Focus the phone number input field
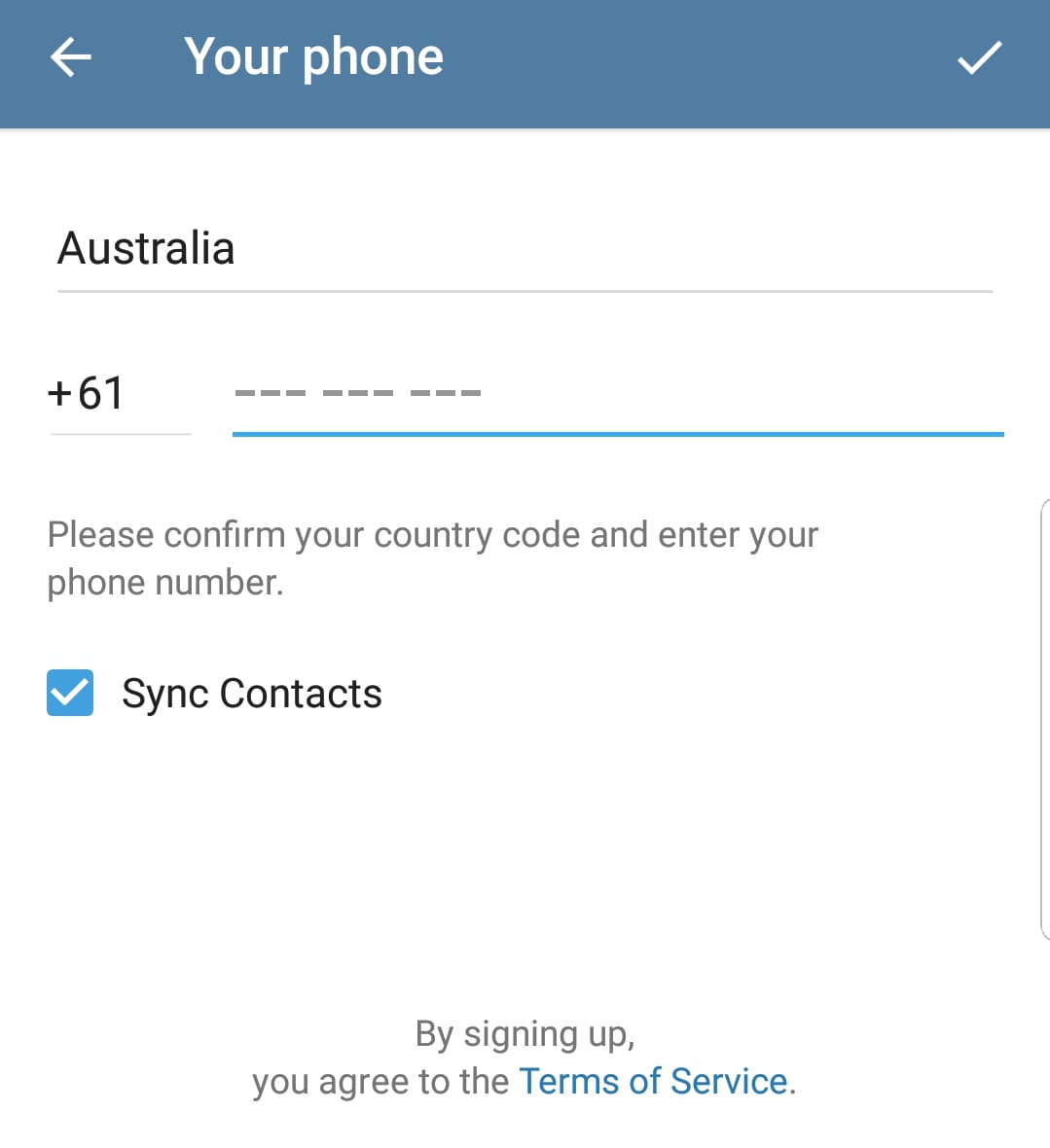Image resolution: width=1050 pixels, height=1148 pixels. (x=617, y=394)
